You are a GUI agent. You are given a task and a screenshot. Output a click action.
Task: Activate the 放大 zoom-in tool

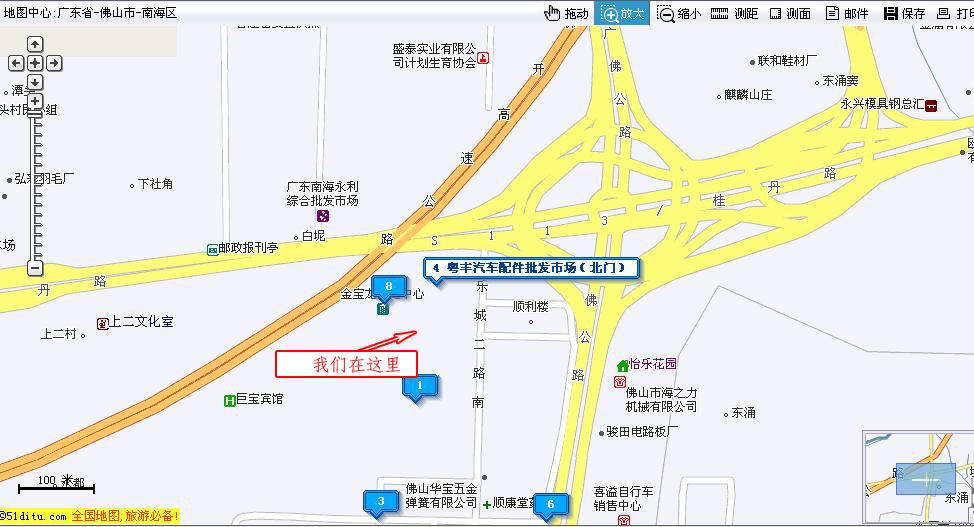coord(622,13)
